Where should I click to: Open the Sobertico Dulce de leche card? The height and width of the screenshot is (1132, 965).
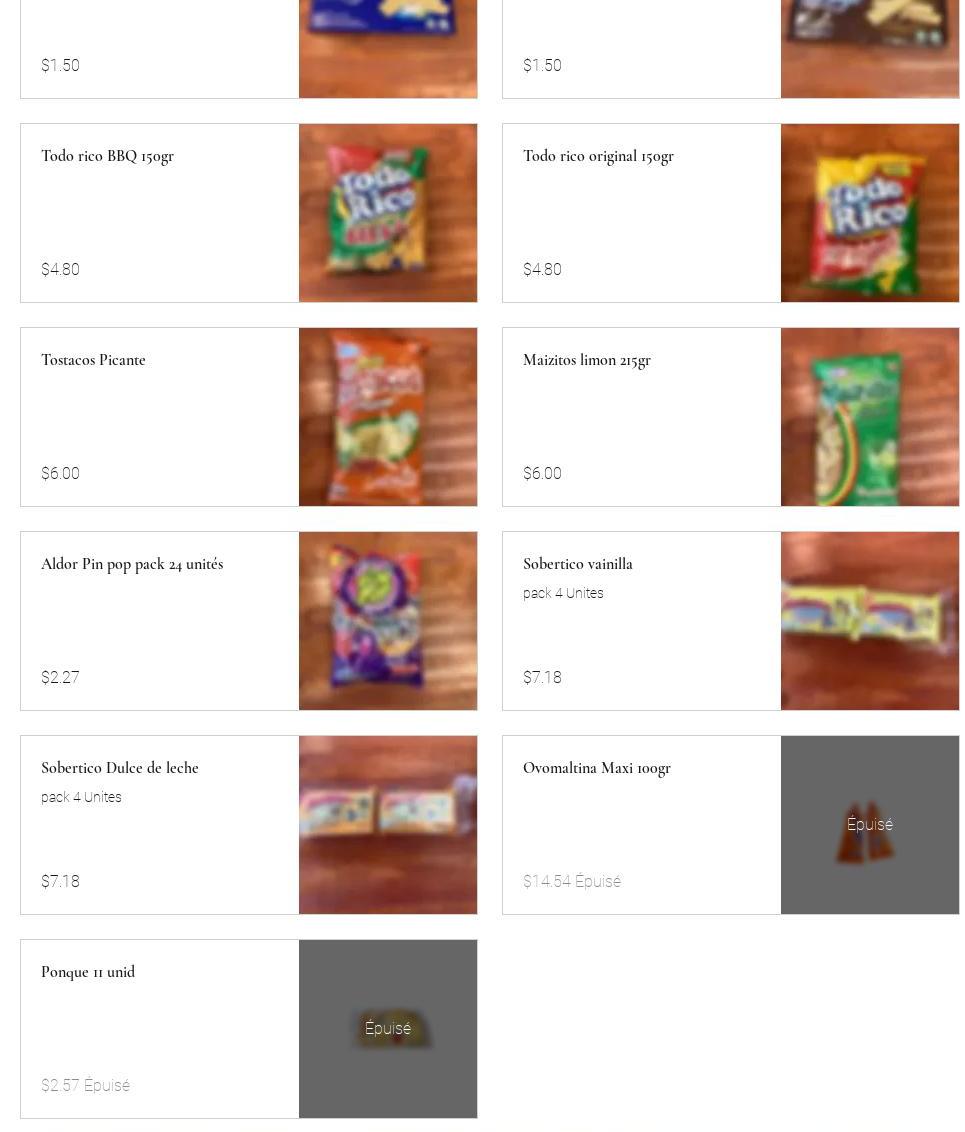click(x=120, y=768)
